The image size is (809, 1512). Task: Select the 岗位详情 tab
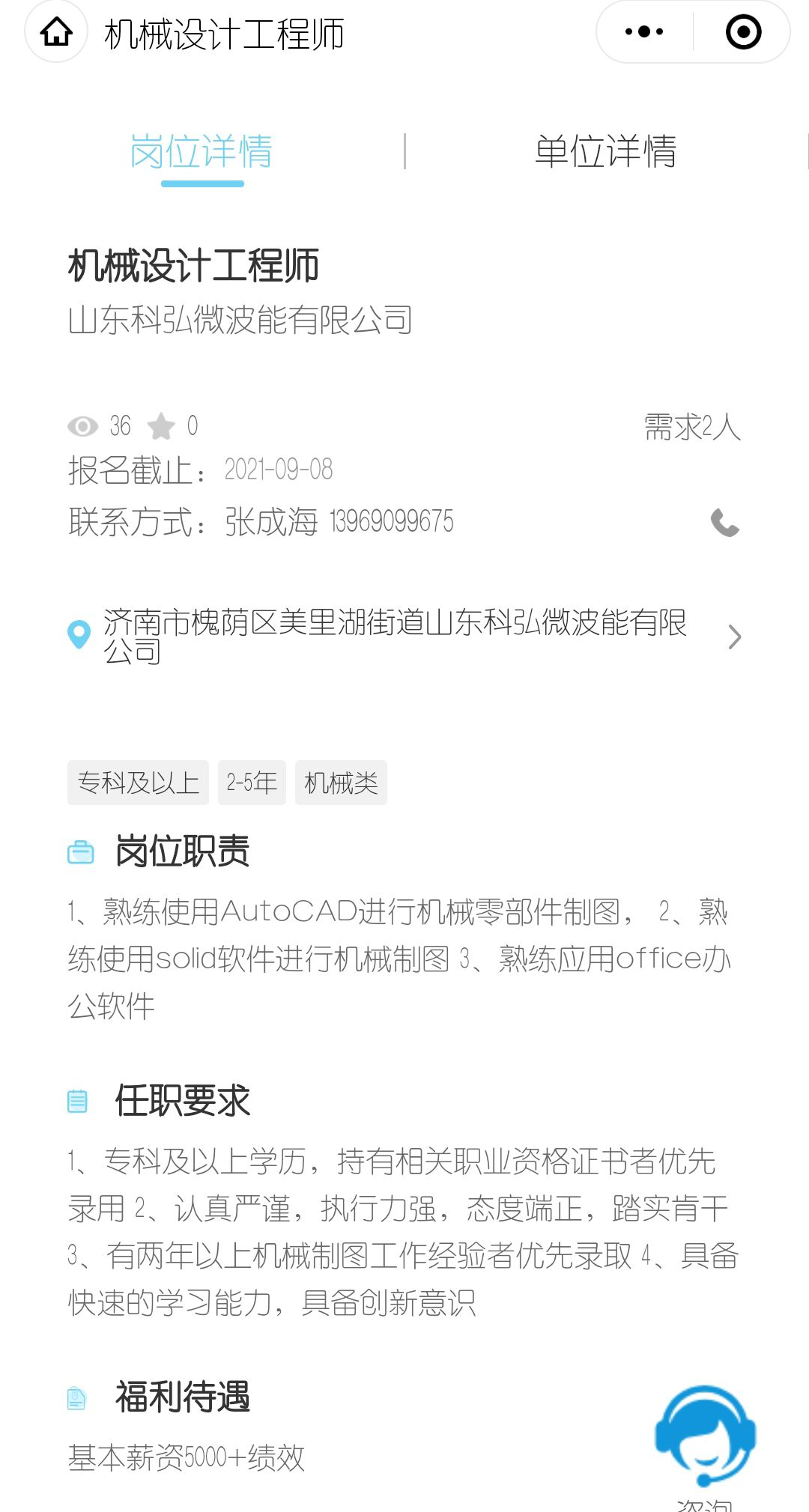202,151
